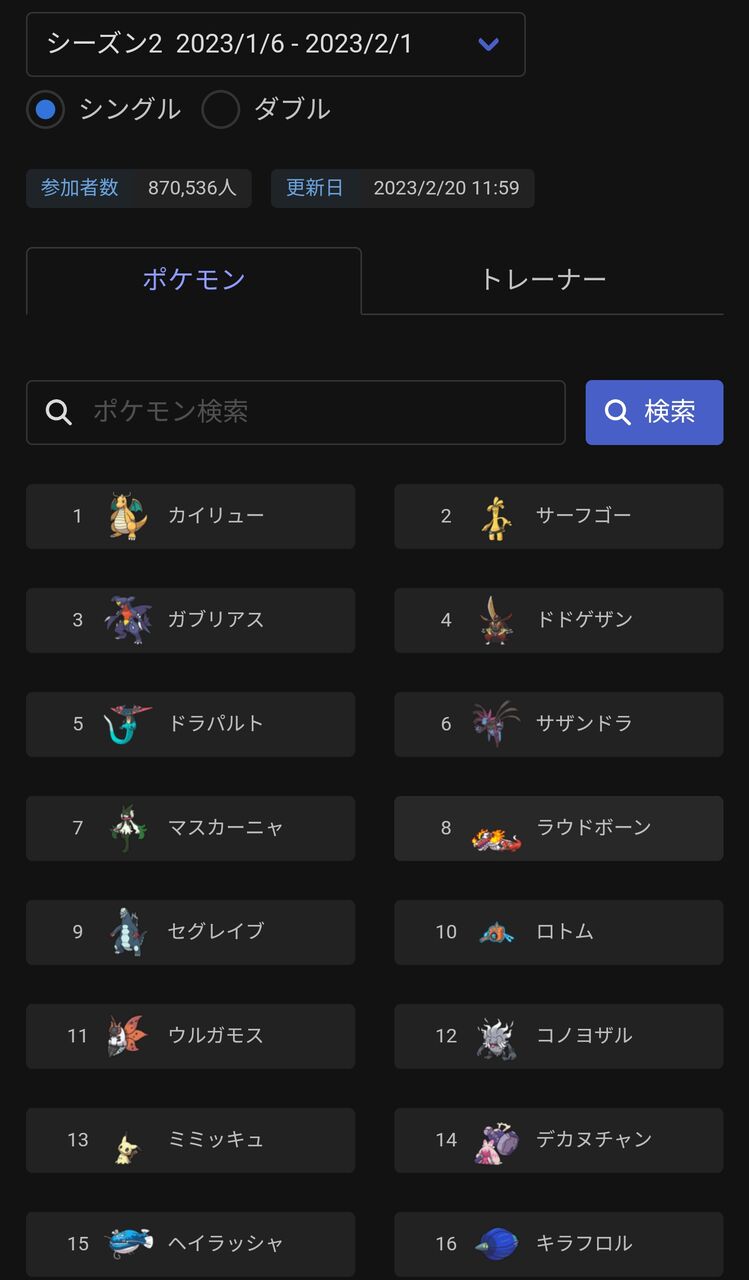This screenshot has width=749, height=1280.
Task: Open the ミミッキュ entry
Action: 190,1140
